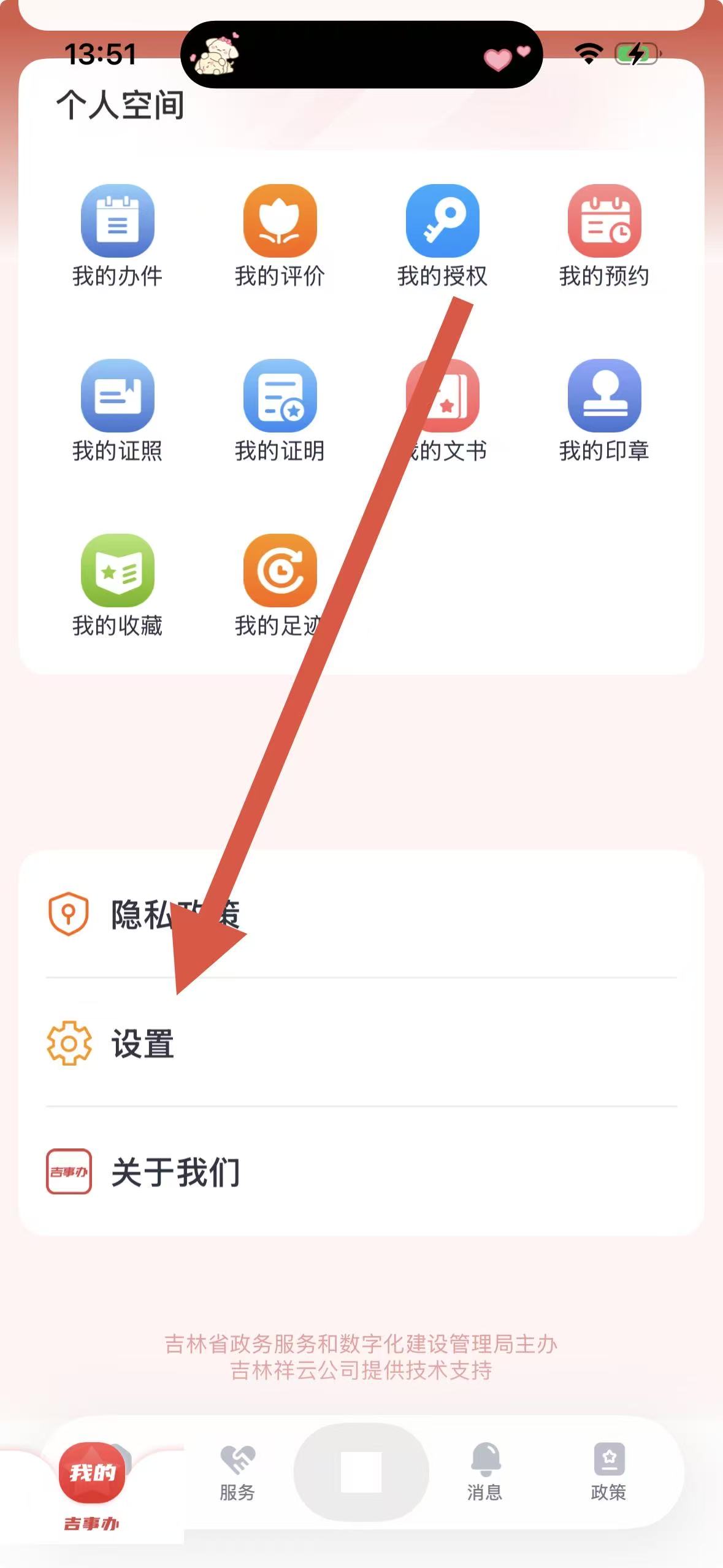This screenshot has width=723, height=1568.
Task: Open the 关于我们 about us row
Action: coord(361,1172)
